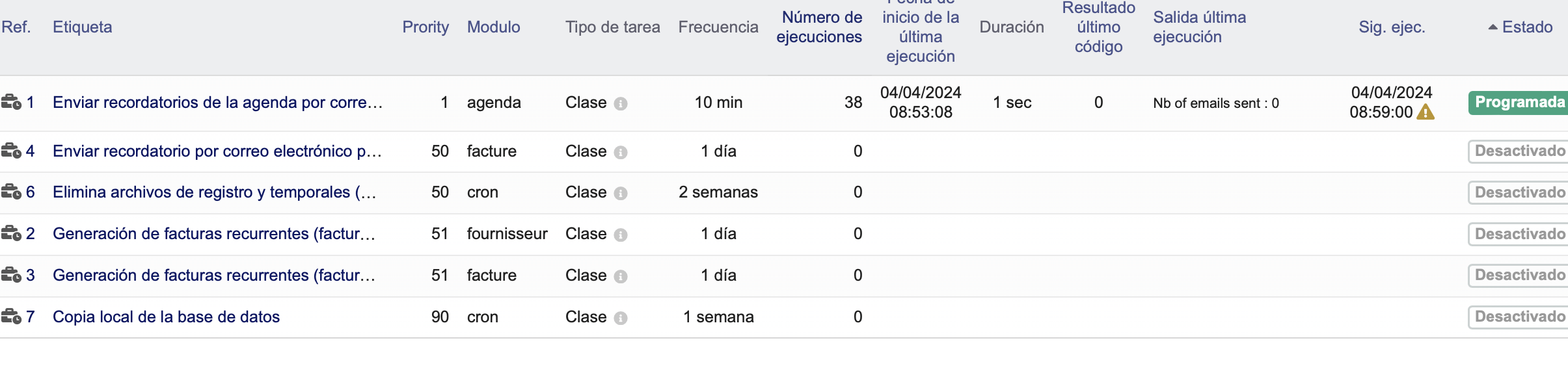This screenshot has width=1568, height=386.
Task: Sort the jobs by Estado
Action: pos(1526,27)
